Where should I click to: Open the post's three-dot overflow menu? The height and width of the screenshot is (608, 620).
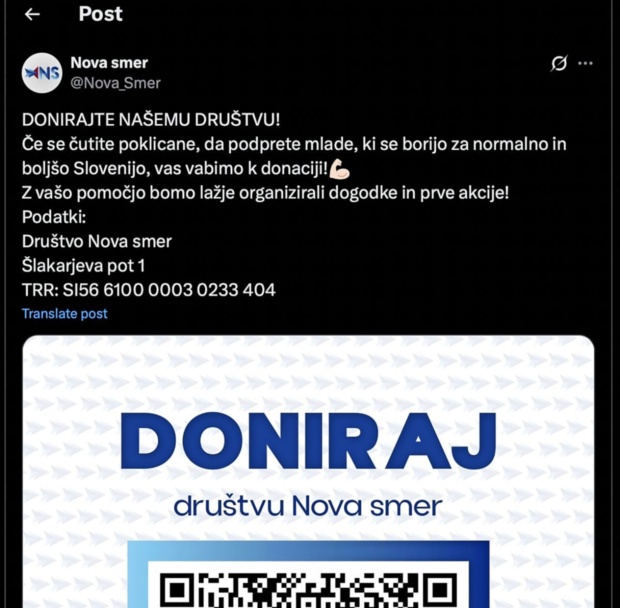586,63
